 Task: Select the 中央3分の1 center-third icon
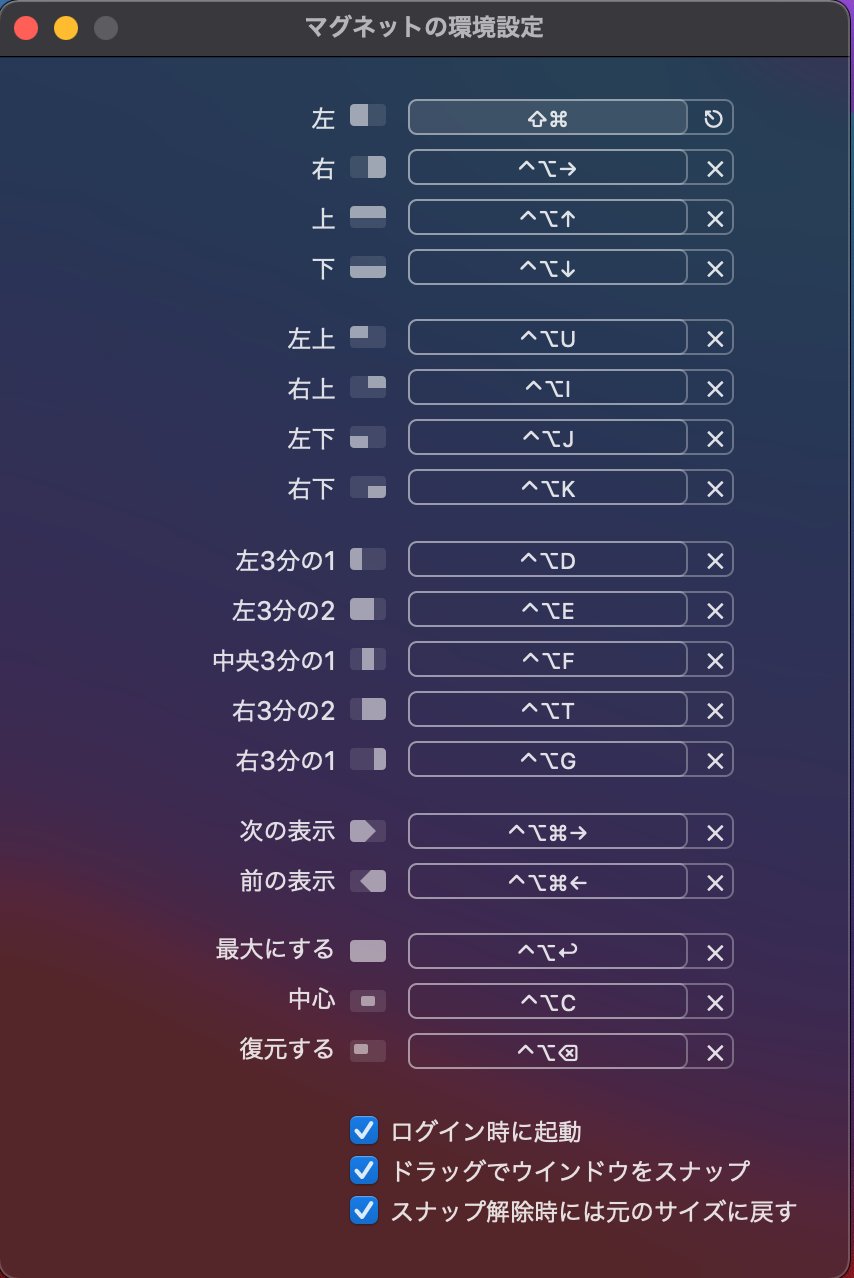[x=368, y=659]
